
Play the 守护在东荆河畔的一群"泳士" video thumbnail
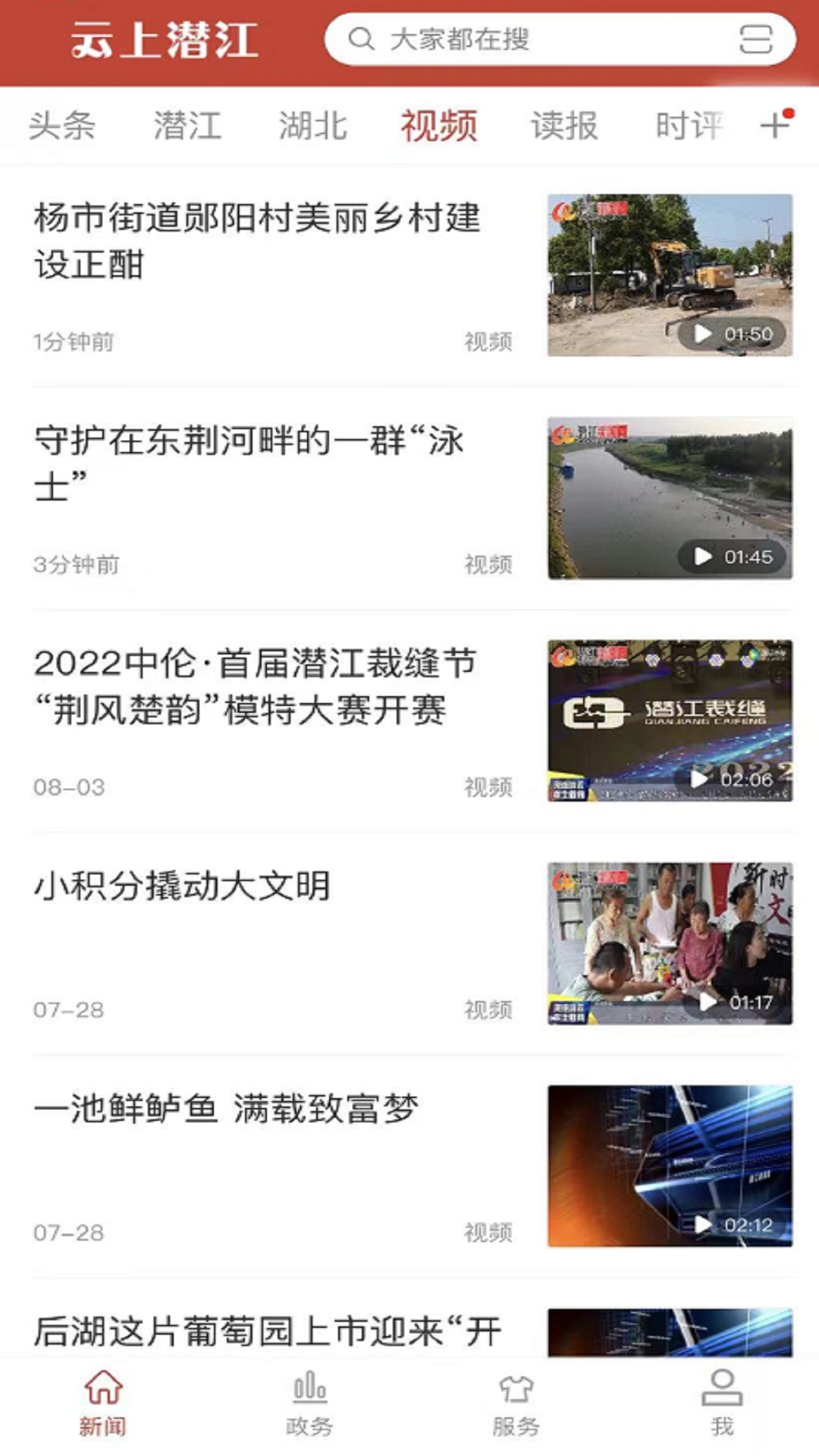pyautogui.click(x=670, y=498)
